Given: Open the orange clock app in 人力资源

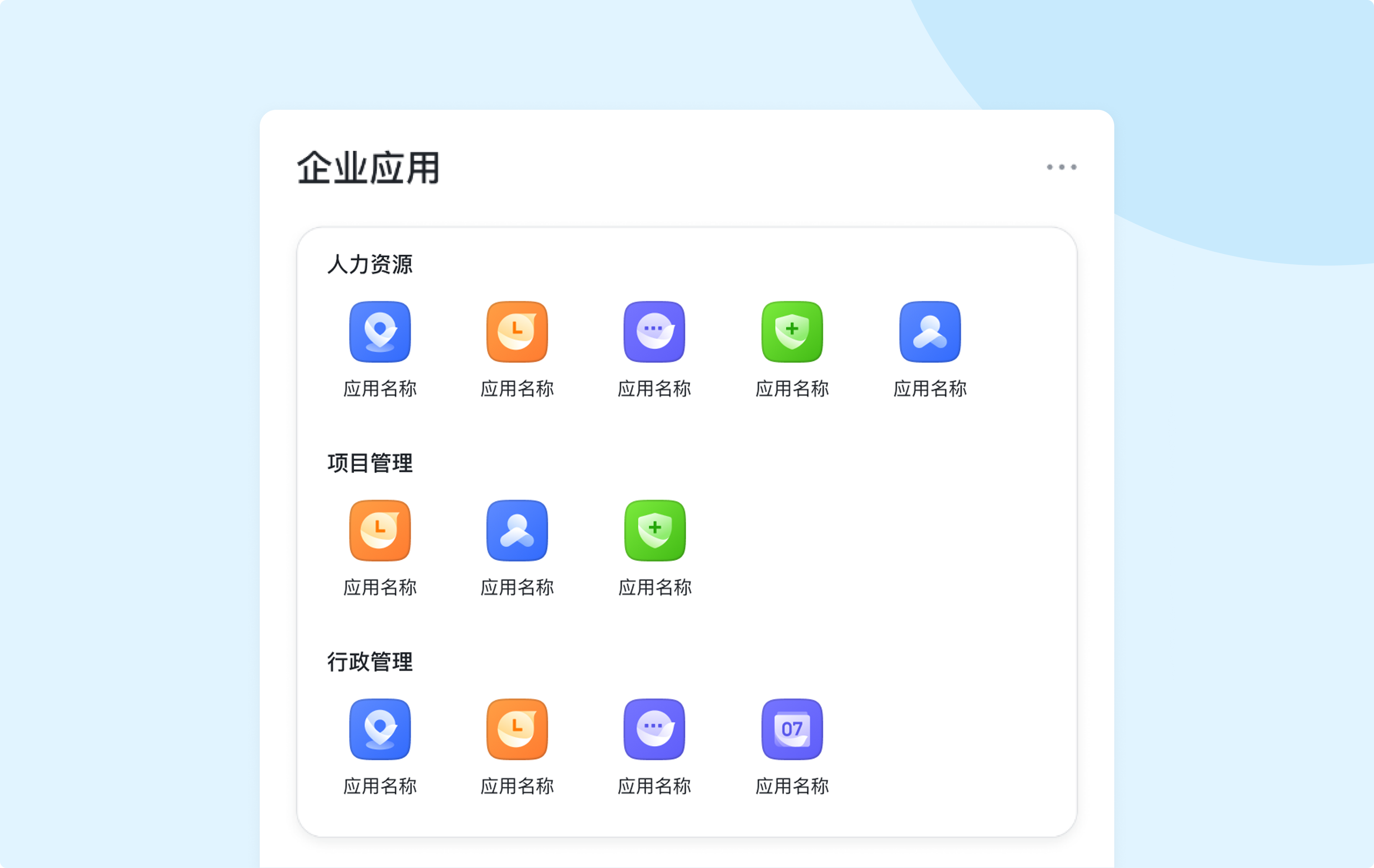Looking at the screenshot, I should point(517,332).
